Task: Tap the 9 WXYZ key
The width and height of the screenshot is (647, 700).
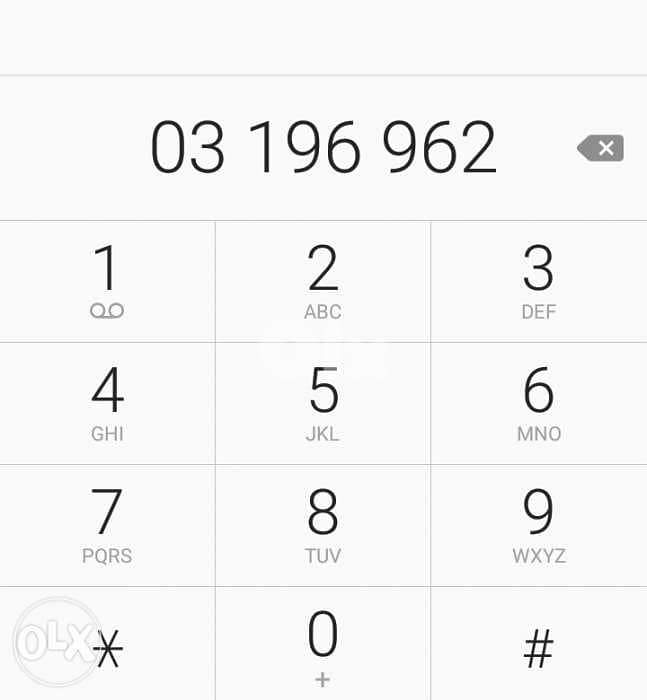Action: click(538, 525)
